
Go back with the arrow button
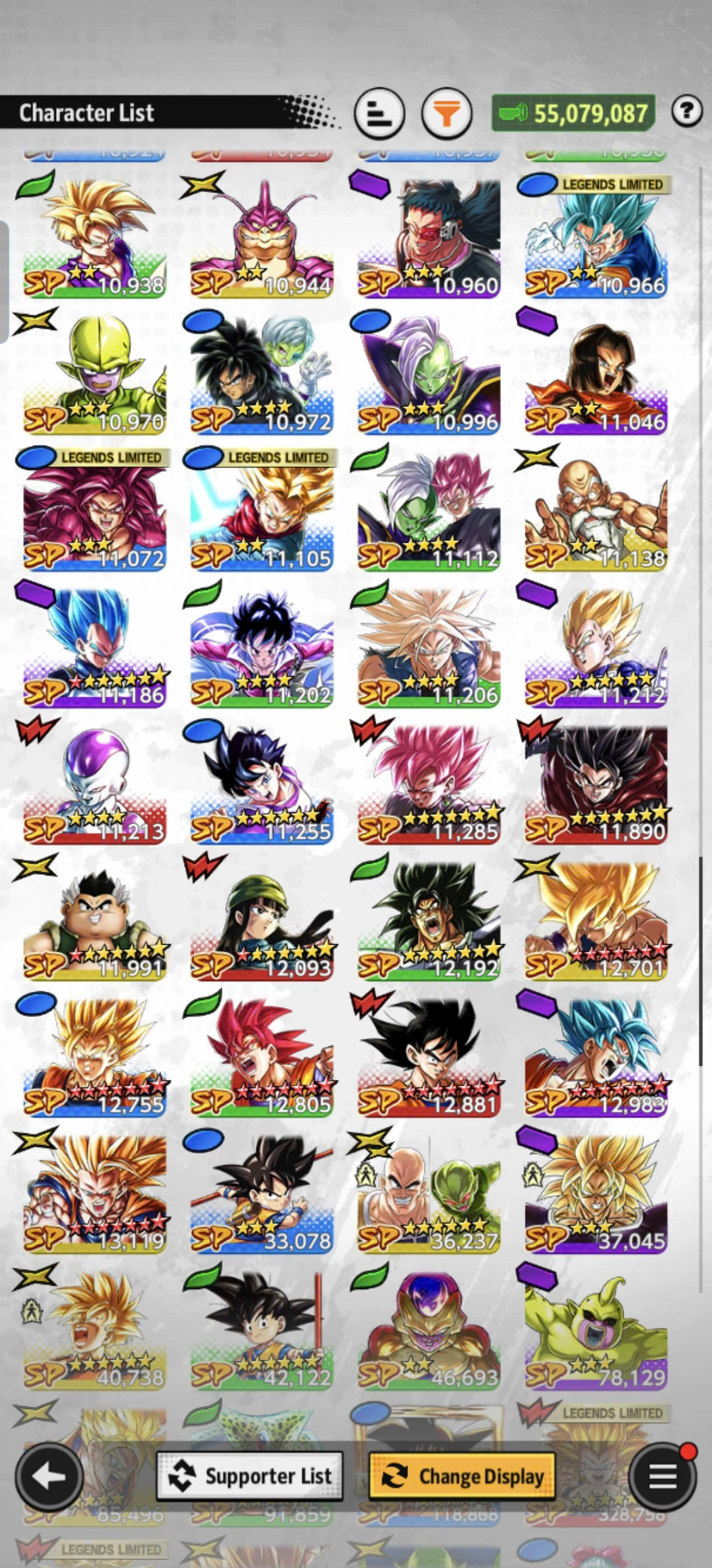[49, 1477]
